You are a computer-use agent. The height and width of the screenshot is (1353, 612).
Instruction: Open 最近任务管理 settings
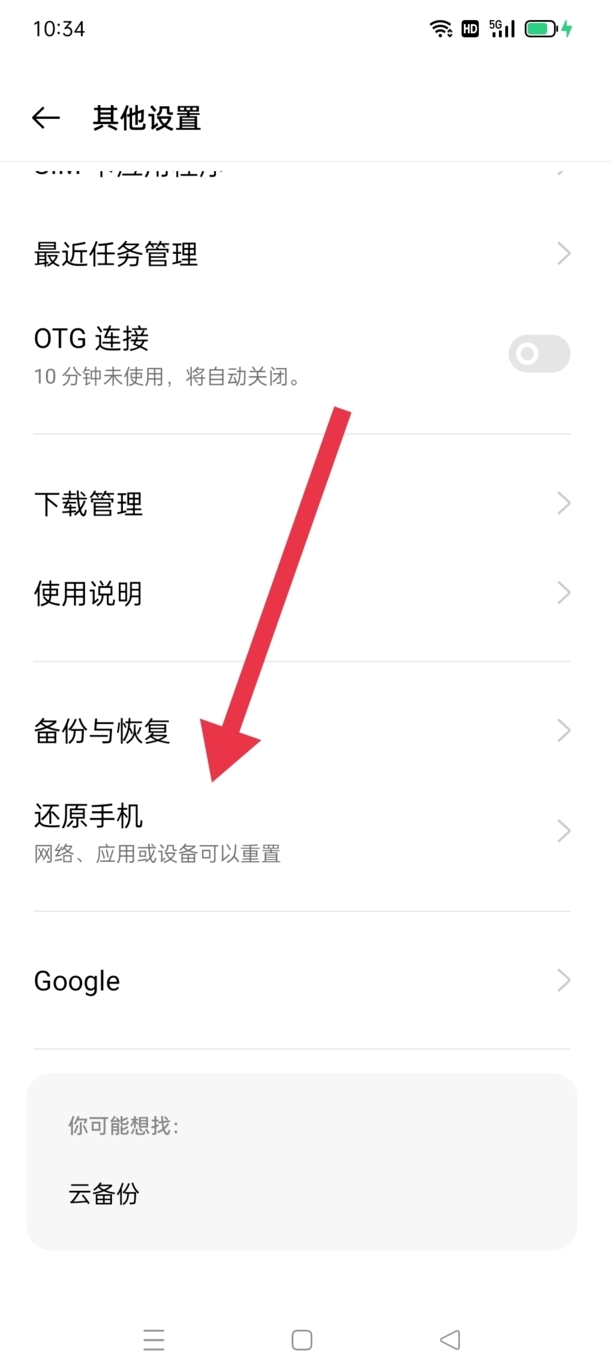tap(300, 254)
